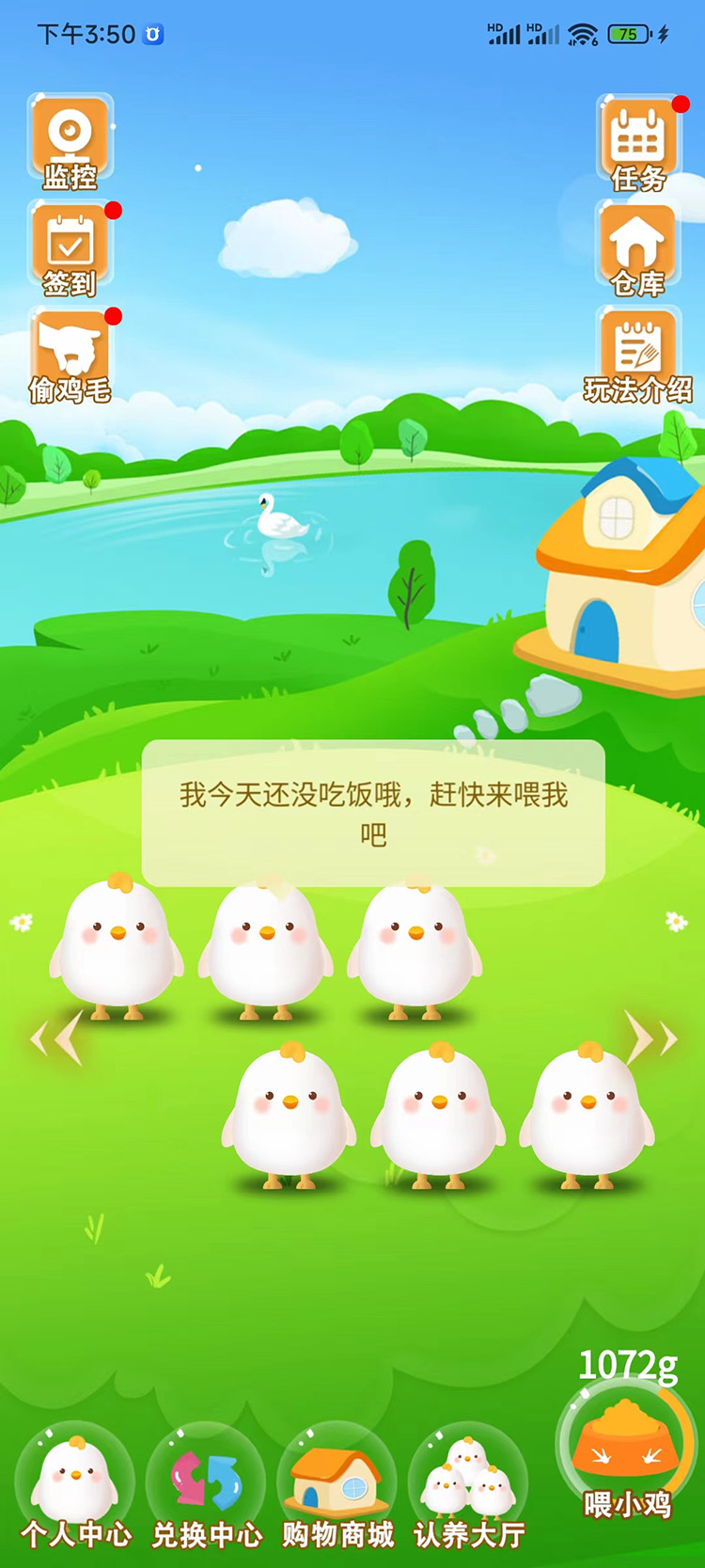
Task: Open the 监控 monitoring camera
Action: [70, 142]
